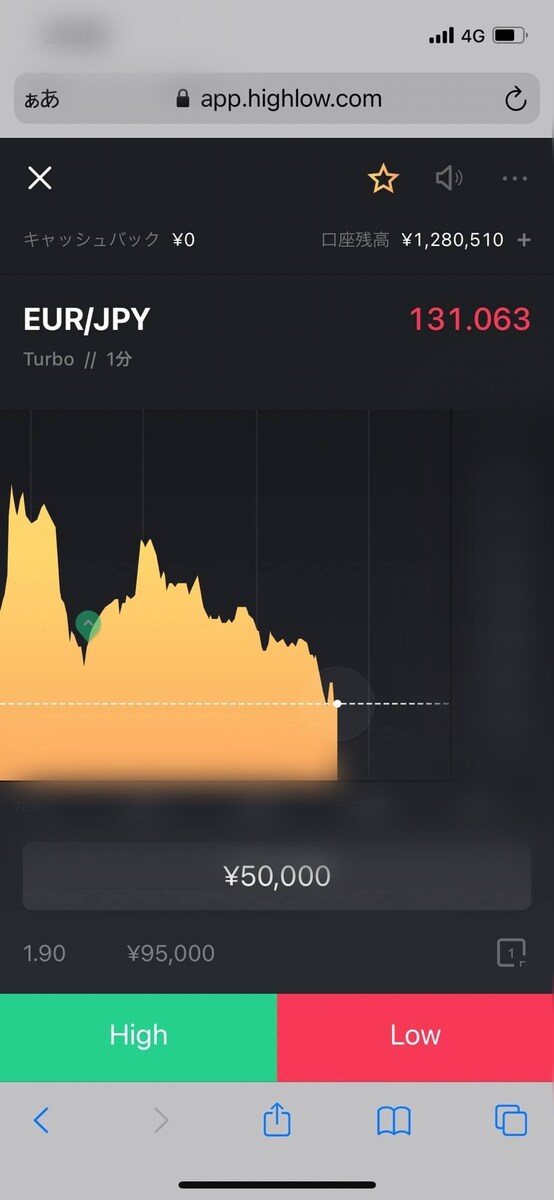Open the ぁあ reader options

[x=41, y=99]
